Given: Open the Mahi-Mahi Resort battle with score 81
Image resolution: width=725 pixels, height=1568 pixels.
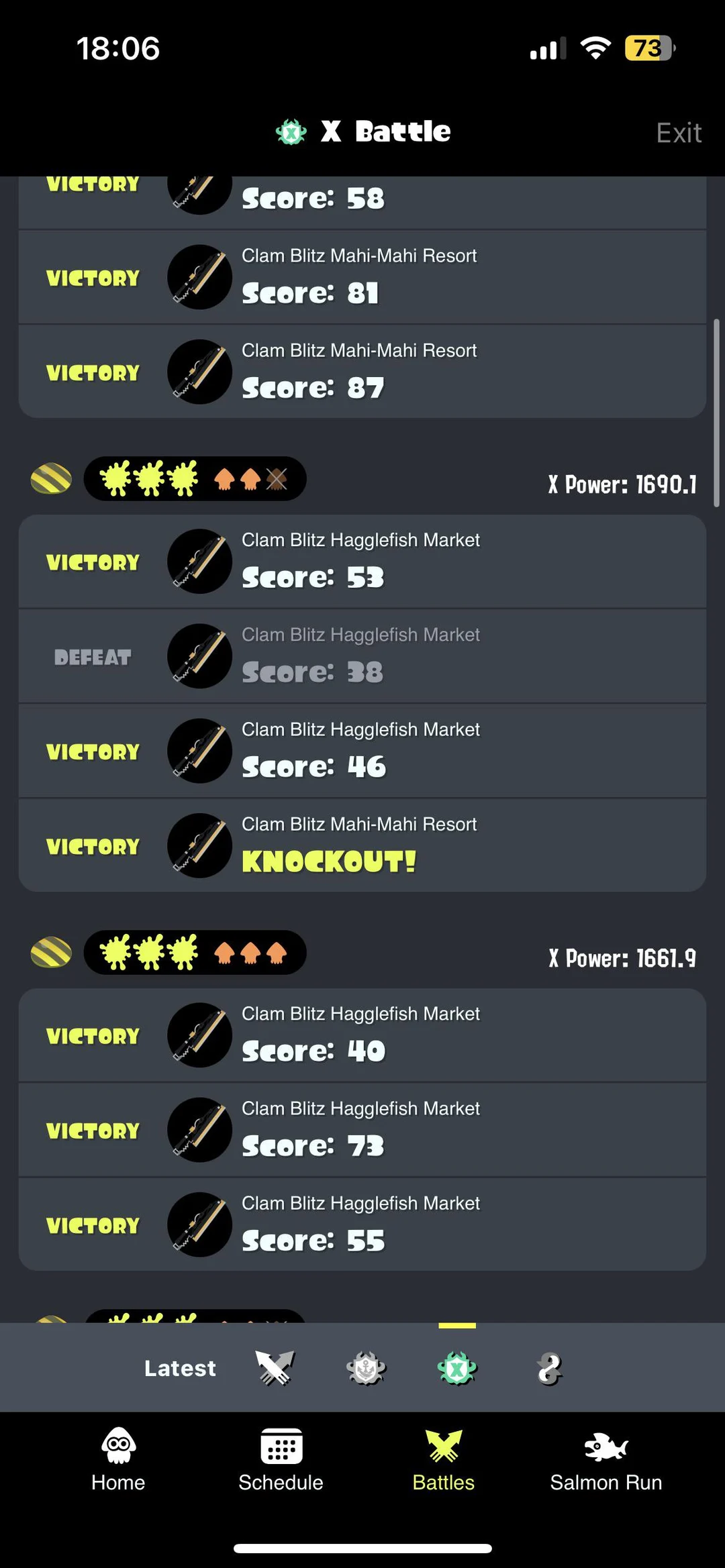Looking at the screenshot, I should pos(362,277).
